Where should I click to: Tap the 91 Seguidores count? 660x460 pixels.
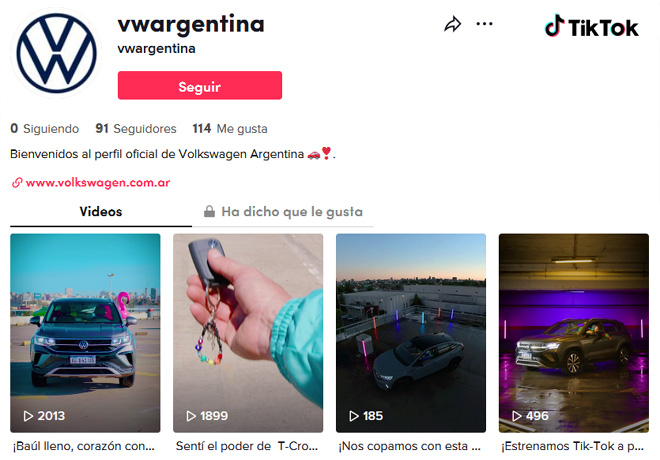[136, 129]
